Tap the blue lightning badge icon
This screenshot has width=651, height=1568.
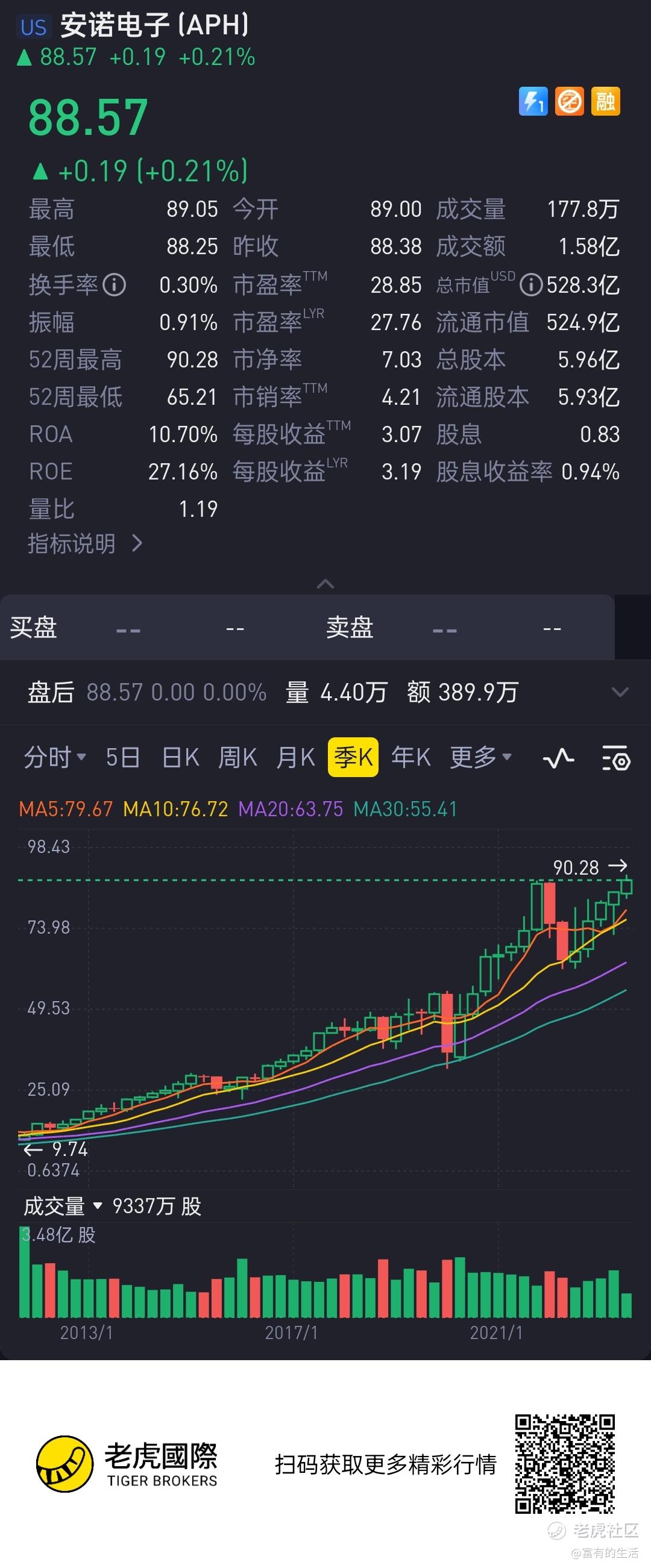point(533,101)
